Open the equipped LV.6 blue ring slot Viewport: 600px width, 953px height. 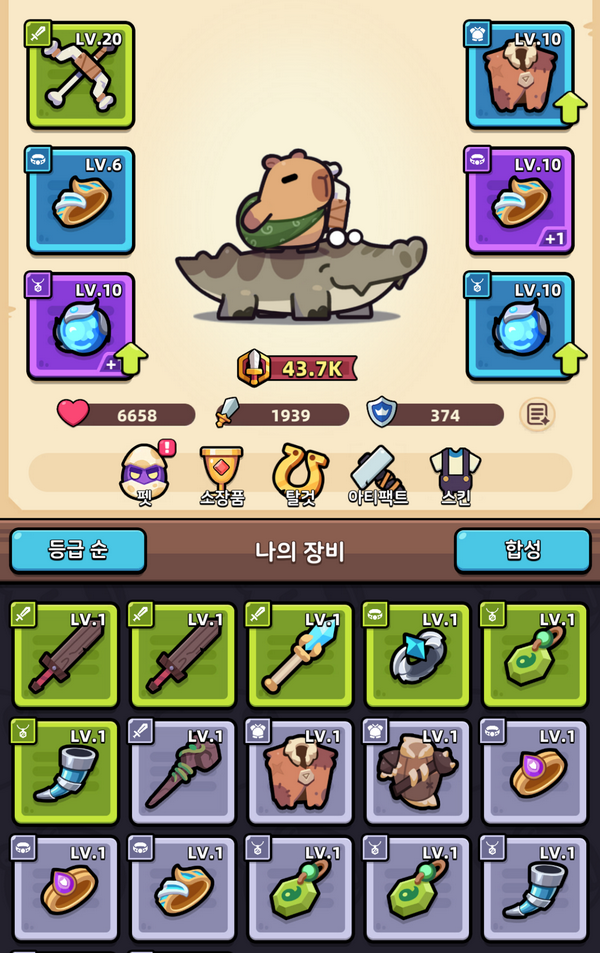click(x=80, y=200)
